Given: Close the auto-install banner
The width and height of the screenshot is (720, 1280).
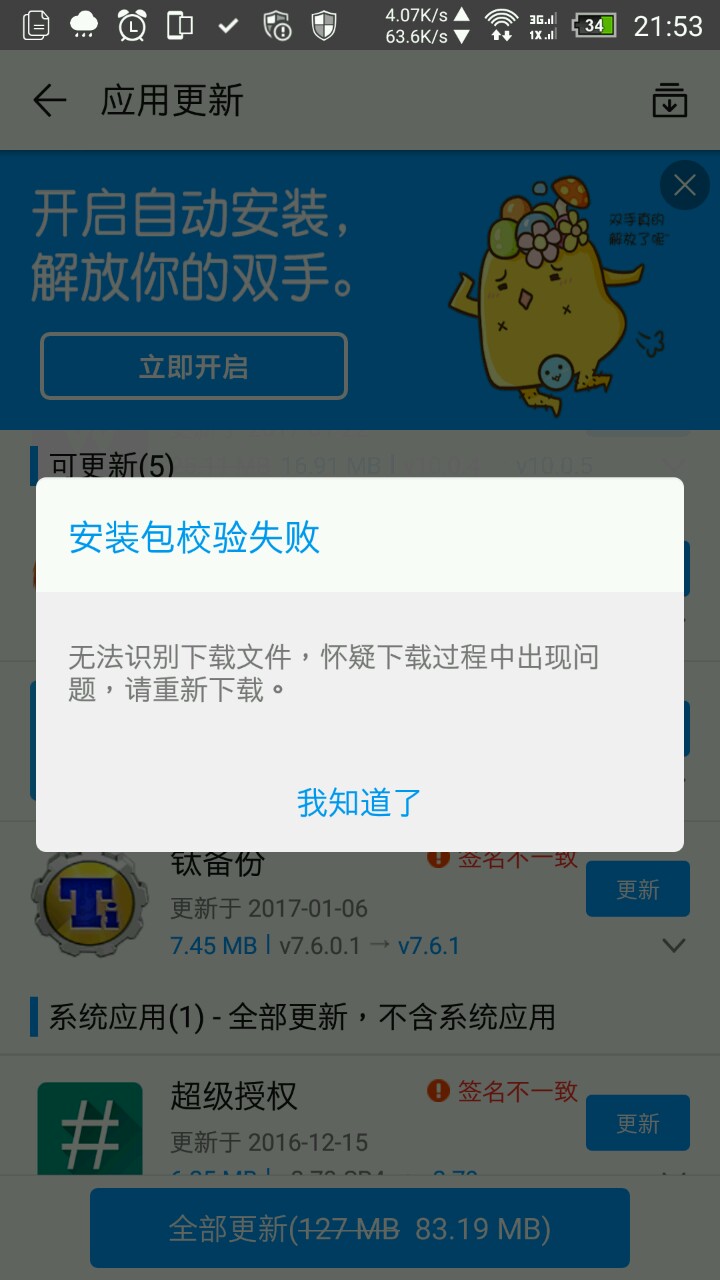Looking at the screenshot, I should pos(685,185).
